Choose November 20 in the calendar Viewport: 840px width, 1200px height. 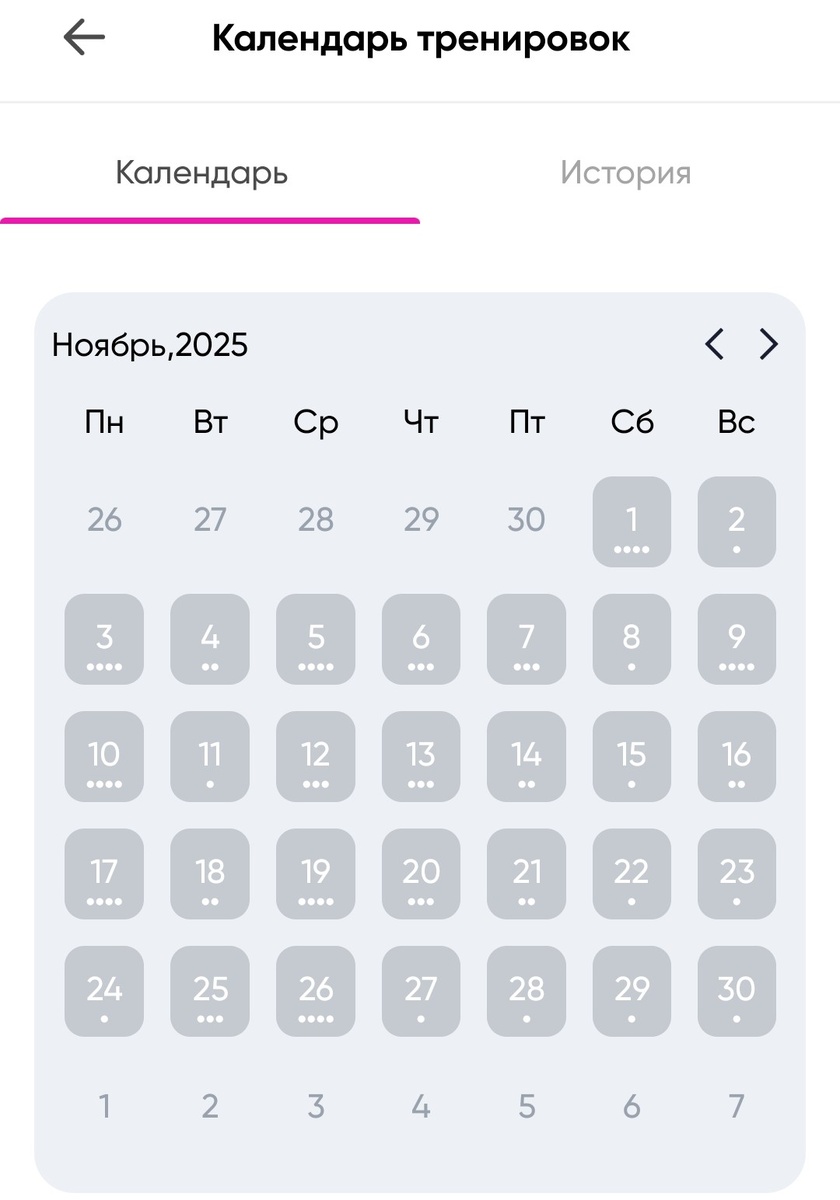420,874
